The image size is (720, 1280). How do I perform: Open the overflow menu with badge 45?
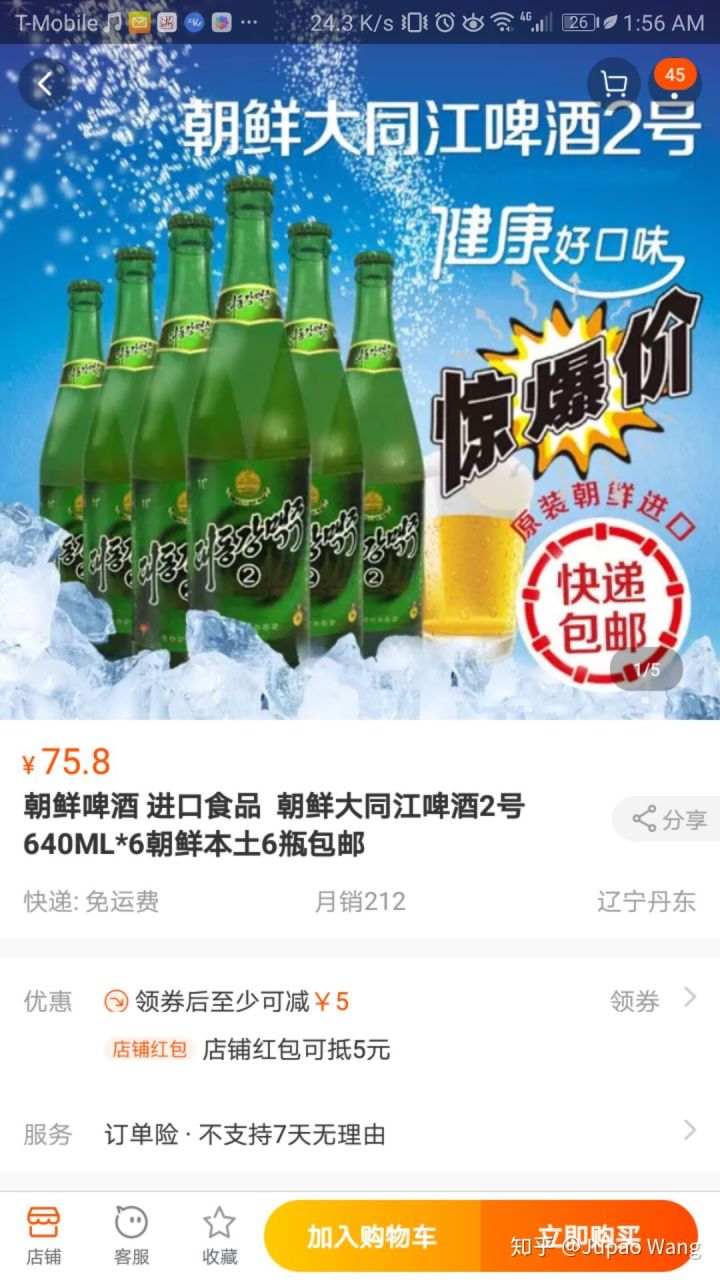(675, 87)
